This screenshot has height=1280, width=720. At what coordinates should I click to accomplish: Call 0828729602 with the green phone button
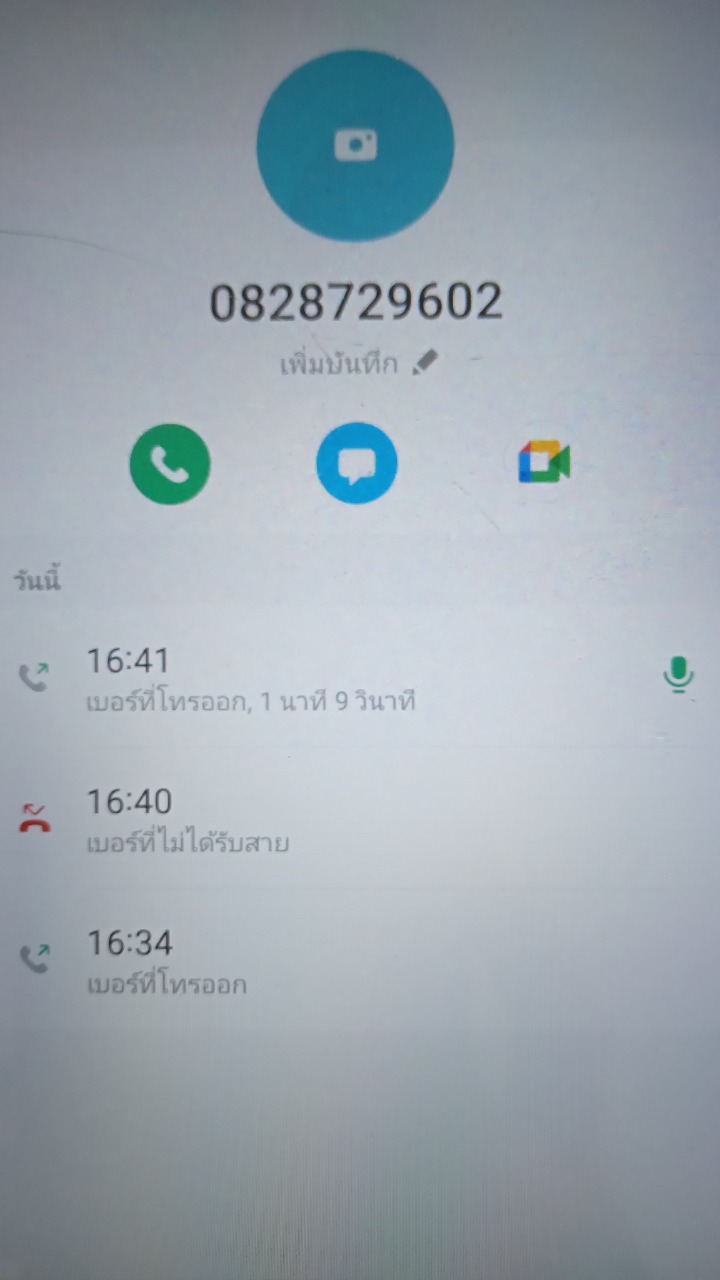pos(170,464)
